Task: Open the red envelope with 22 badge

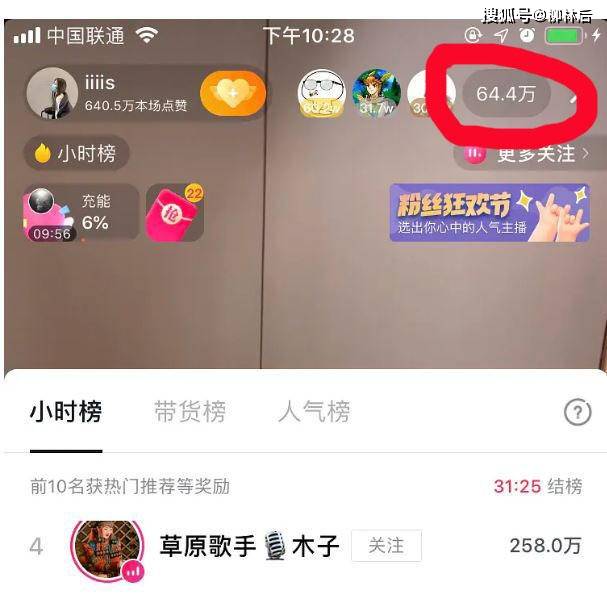Action: pyautogui.click(x=174, y=212)
